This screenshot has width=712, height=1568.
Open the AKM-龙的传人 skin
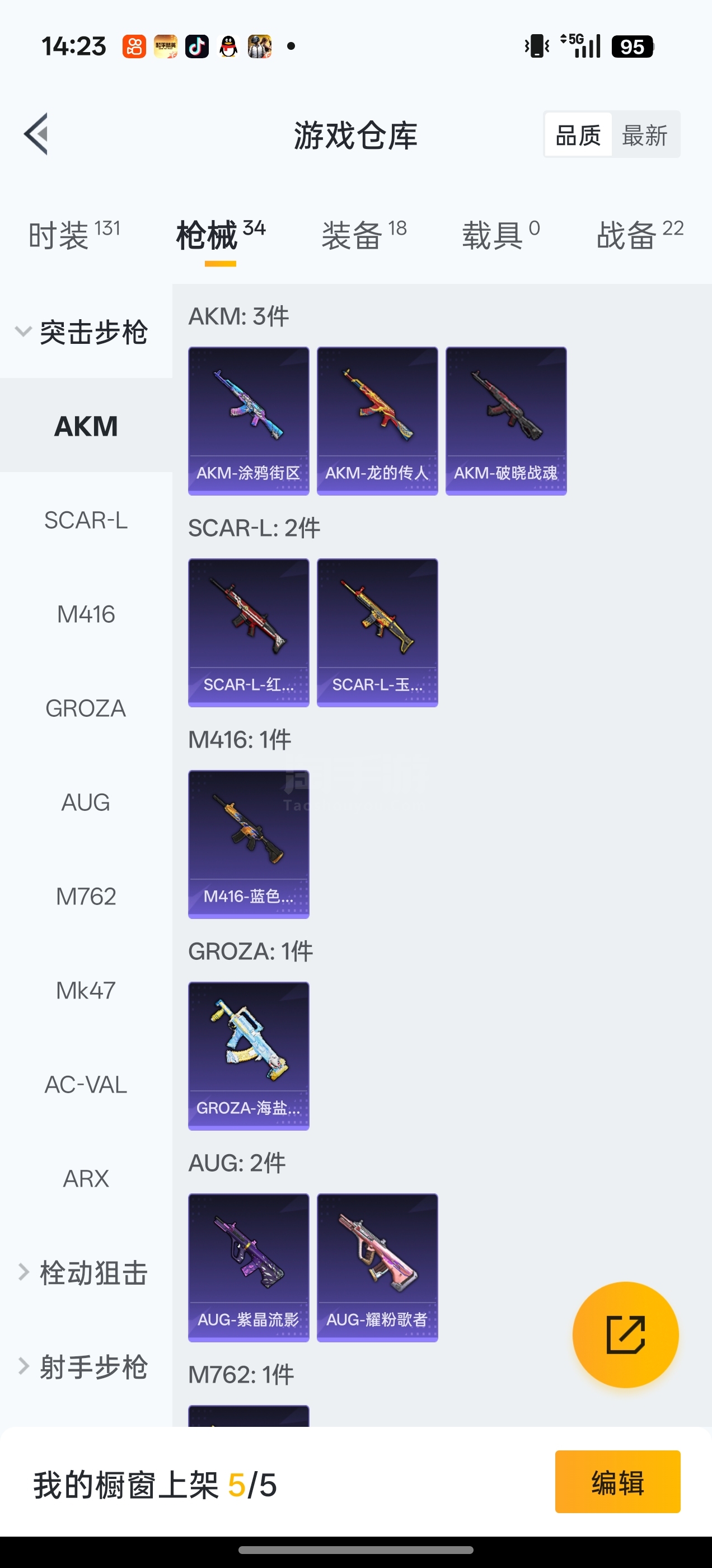[377, 421]
